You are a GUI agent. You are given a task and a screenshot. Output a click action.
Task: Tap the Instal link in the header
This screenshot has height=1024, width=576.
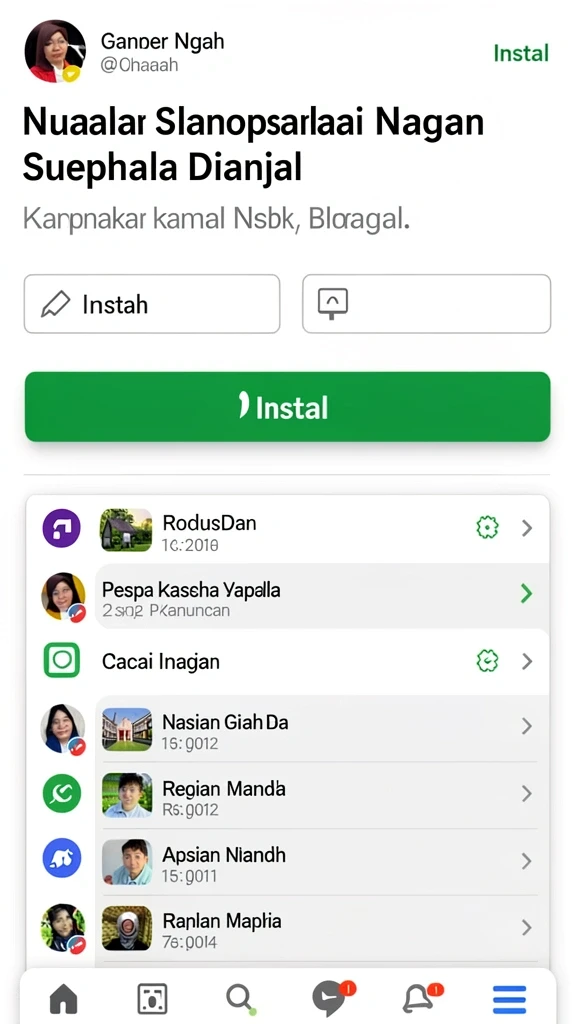click(520, 53)
